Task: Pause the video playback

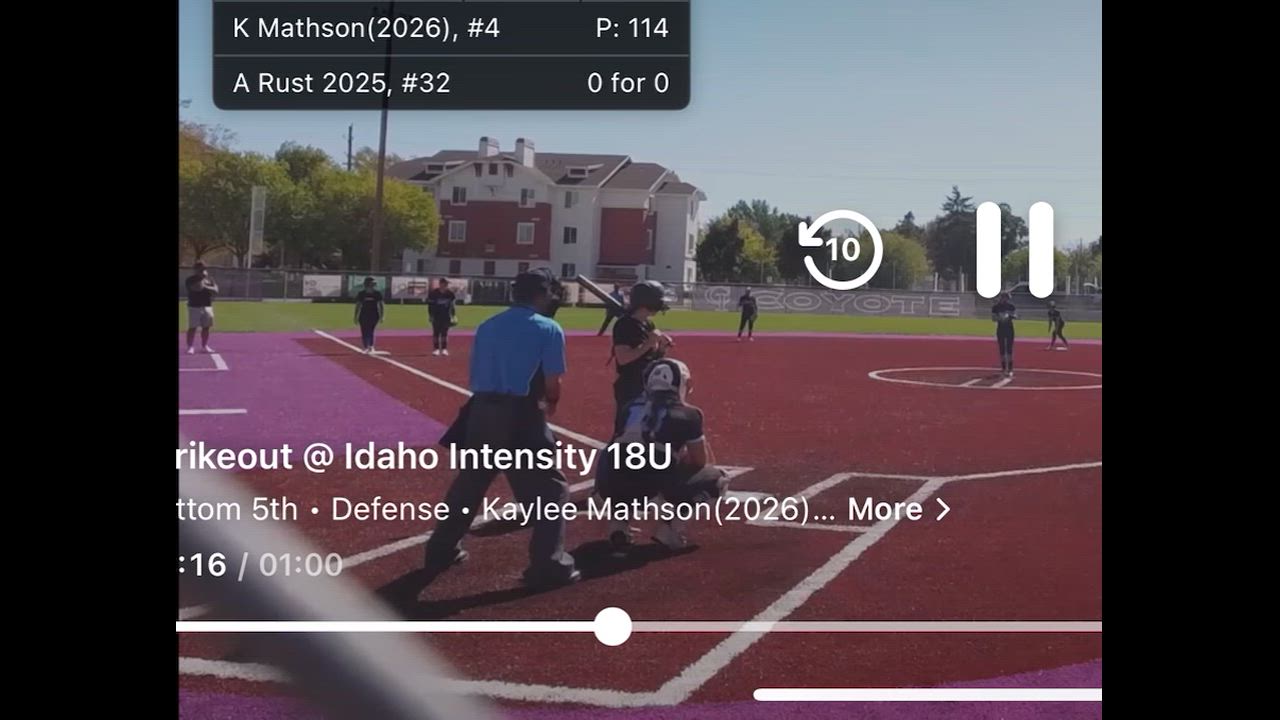Action: (x=1014, y=250)
